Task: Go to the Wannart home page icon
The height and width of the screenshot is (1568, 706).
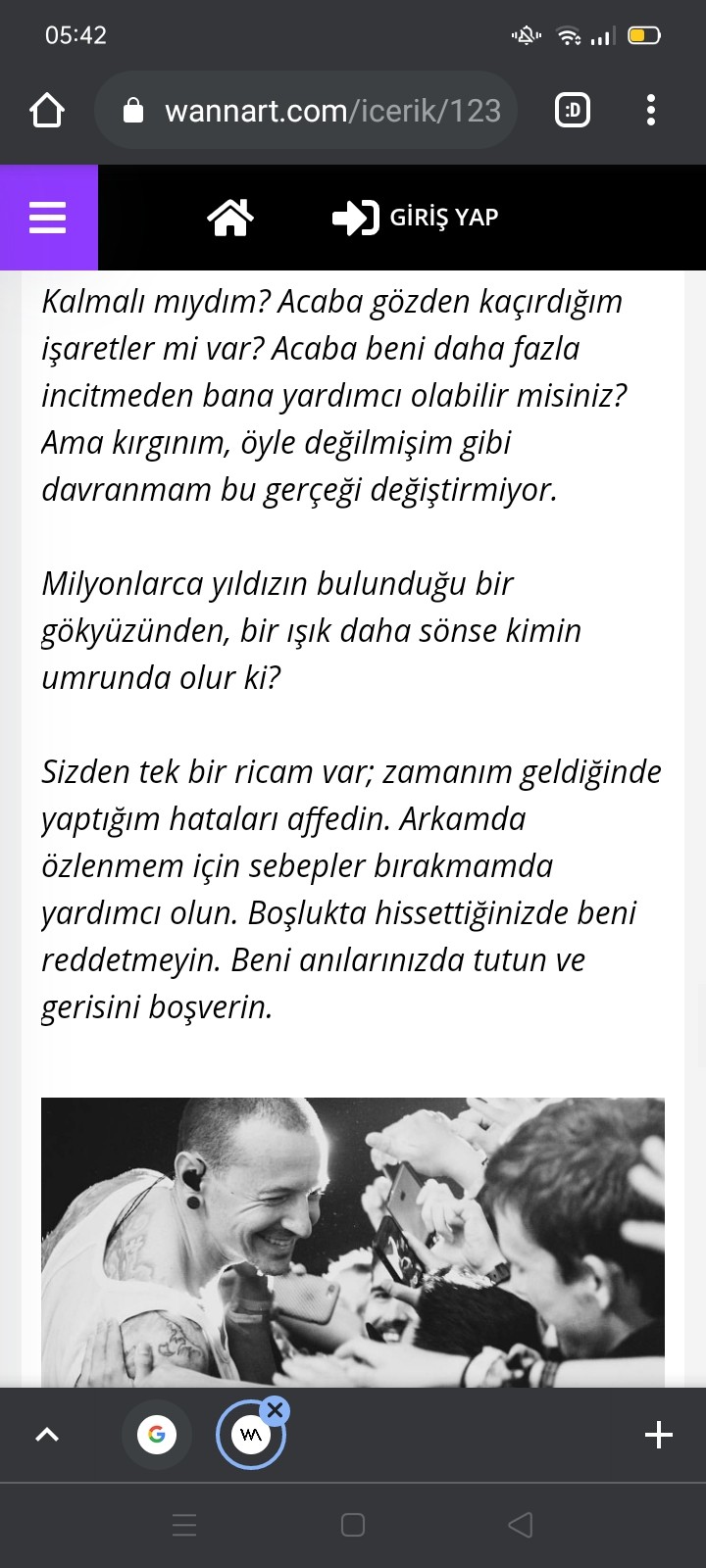Action: pyautogui.click(x=230, y=217)
